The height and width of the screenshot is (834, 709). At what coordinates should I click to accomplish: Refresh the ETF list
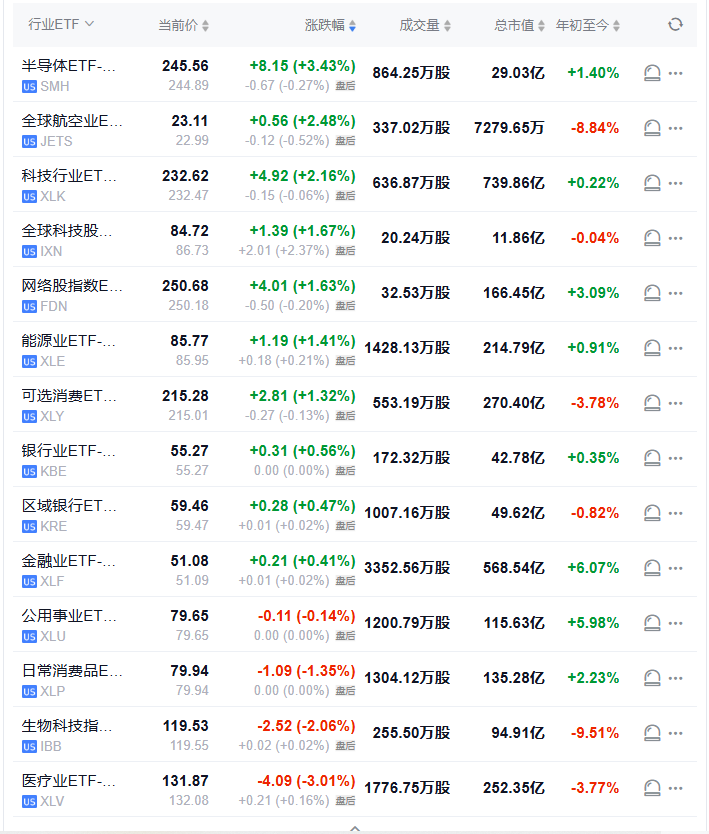pyautogui.click(x=676, y=24)
